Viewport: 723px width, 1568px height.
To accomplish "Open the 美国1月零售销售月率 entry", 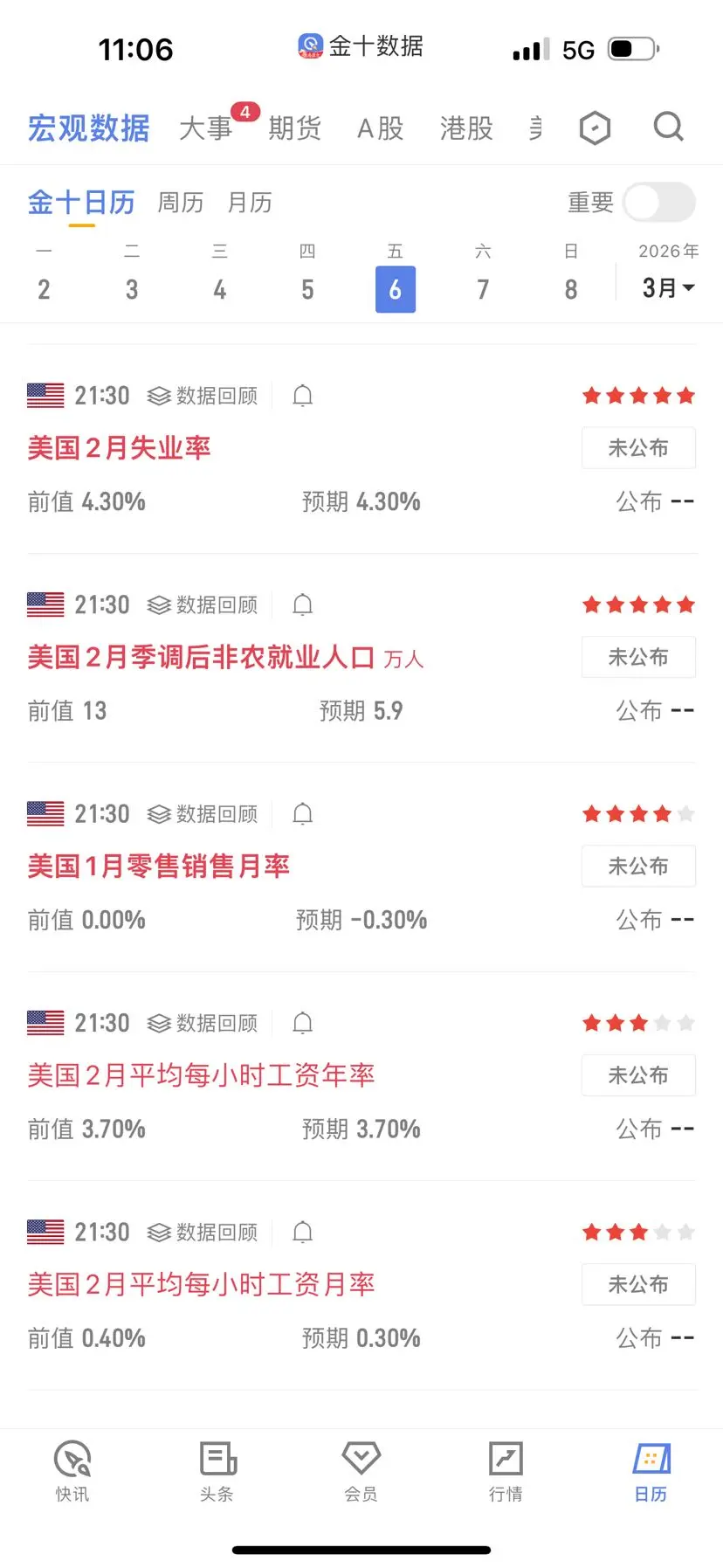I will coord(159,867).
